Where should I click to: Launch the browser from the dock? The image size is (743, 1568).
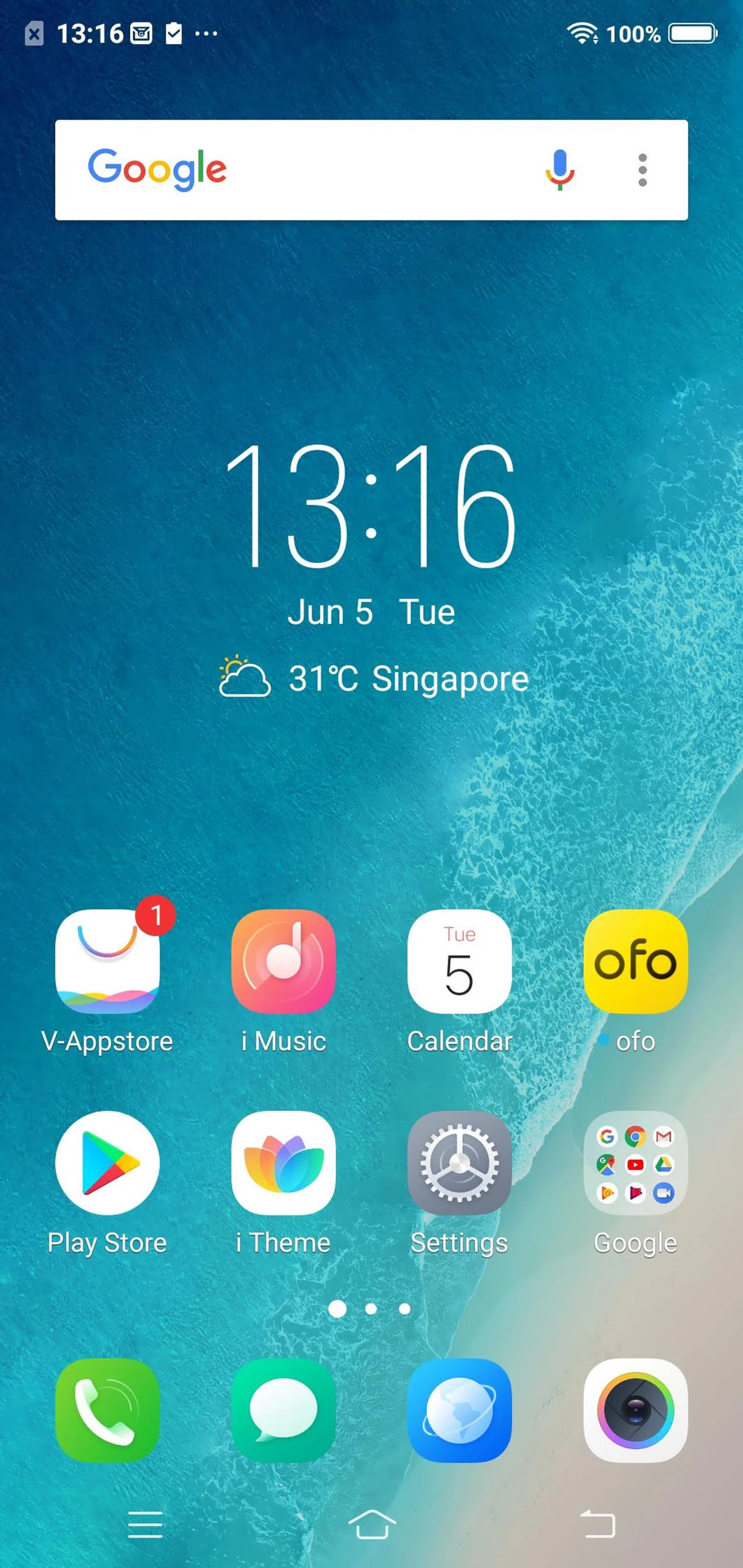pyautogui.click(x=459, y=1410)
